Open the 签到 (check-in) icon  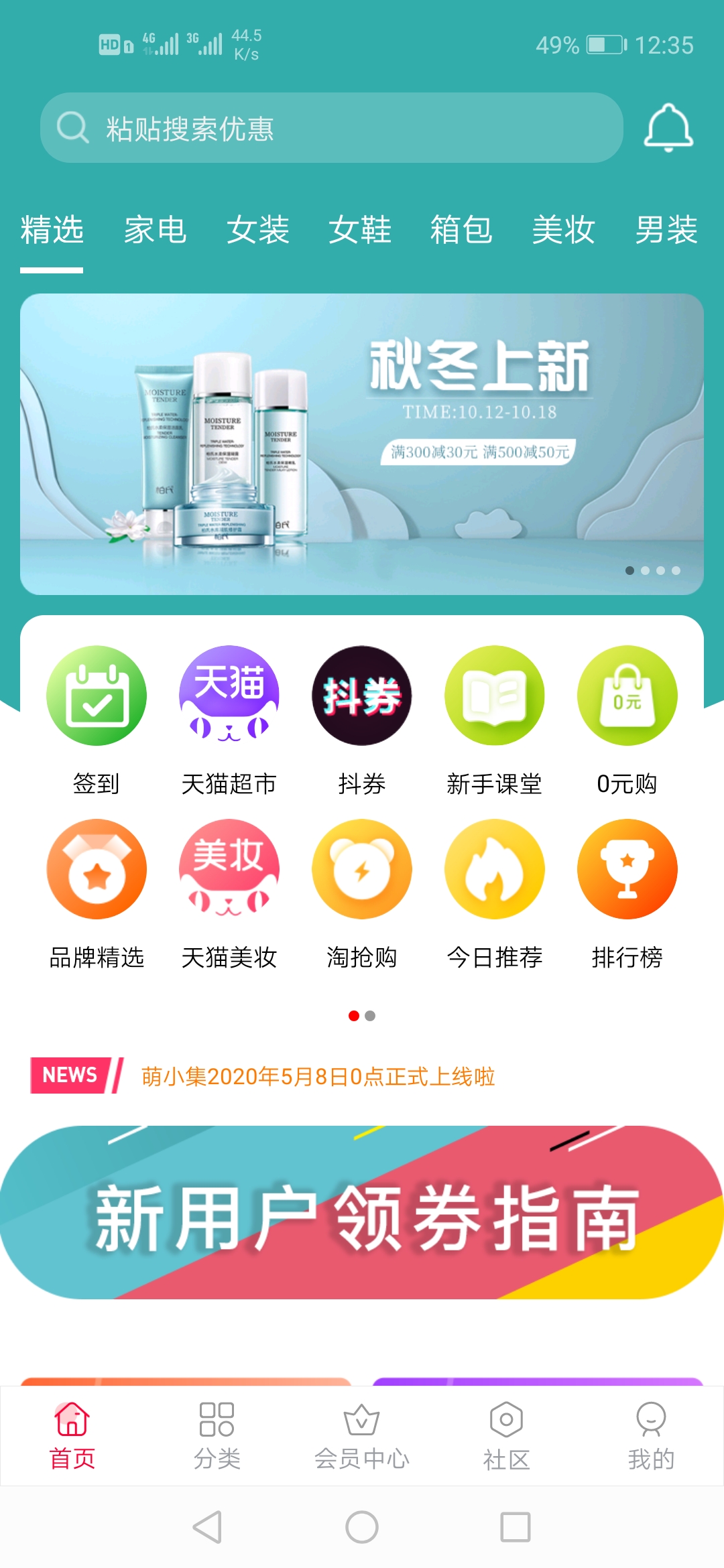point(96,696)
